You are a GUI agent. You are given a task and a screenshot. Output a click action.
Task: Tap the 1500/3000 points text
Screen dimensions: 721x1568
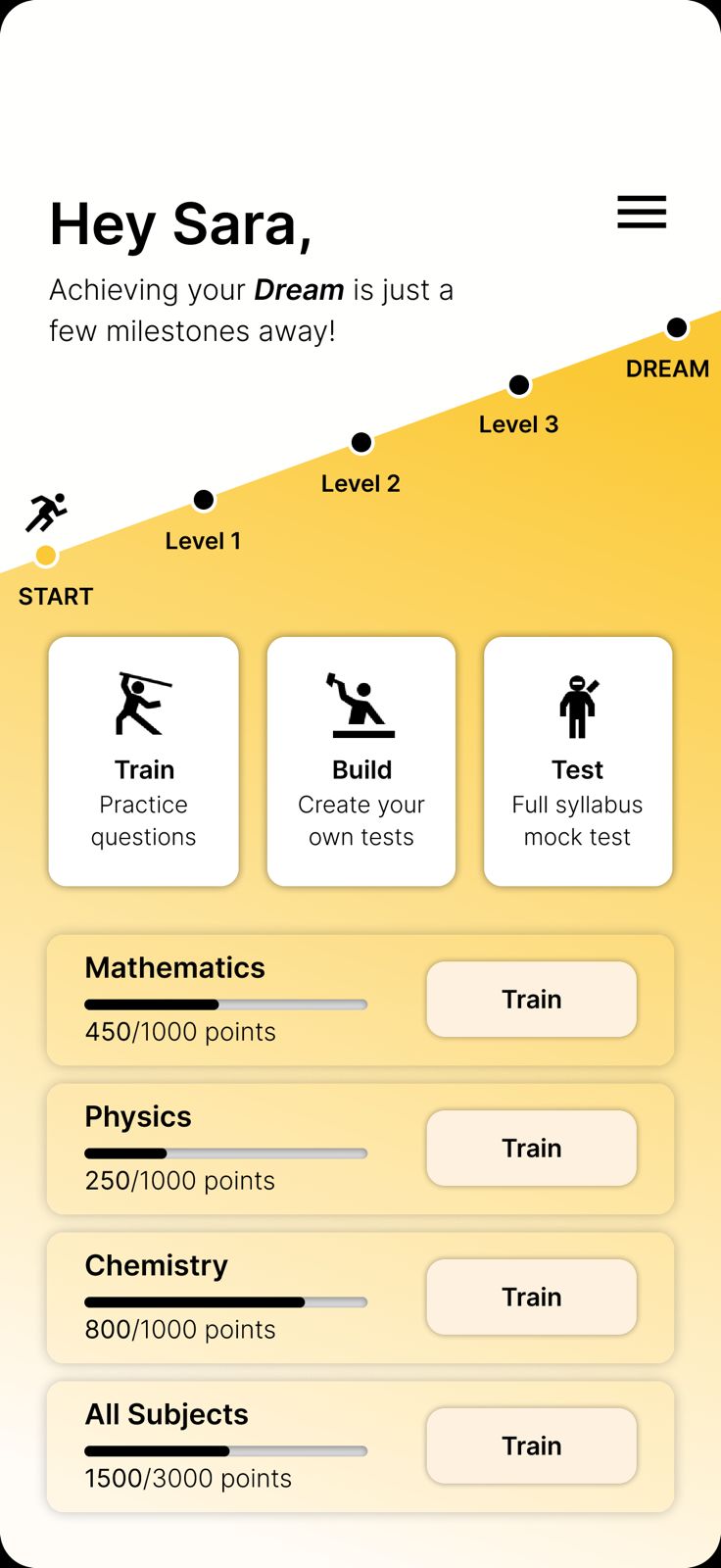pyautogui.click(x=188, y=1478)
